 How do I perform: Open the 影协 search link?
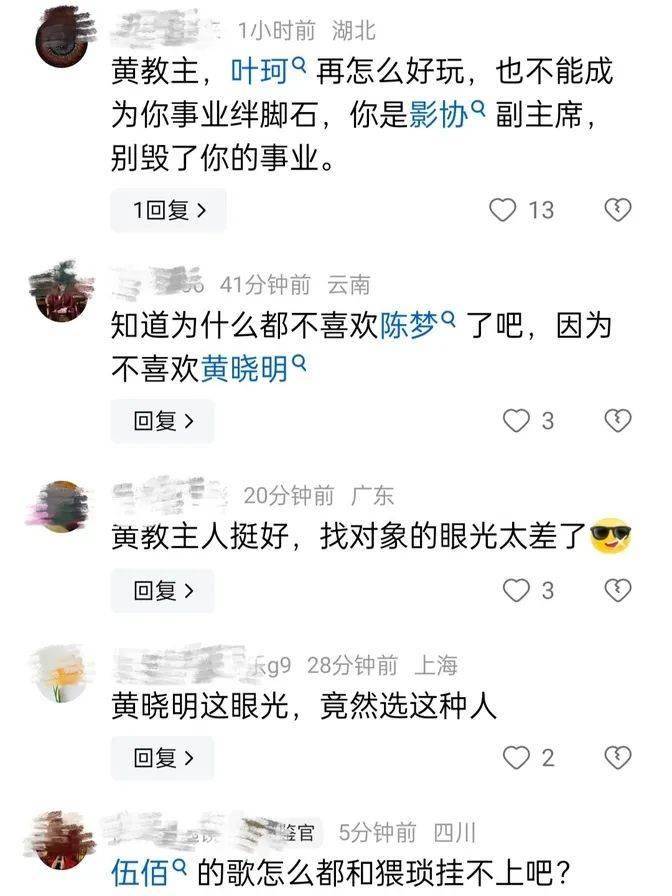coord(447,116)
